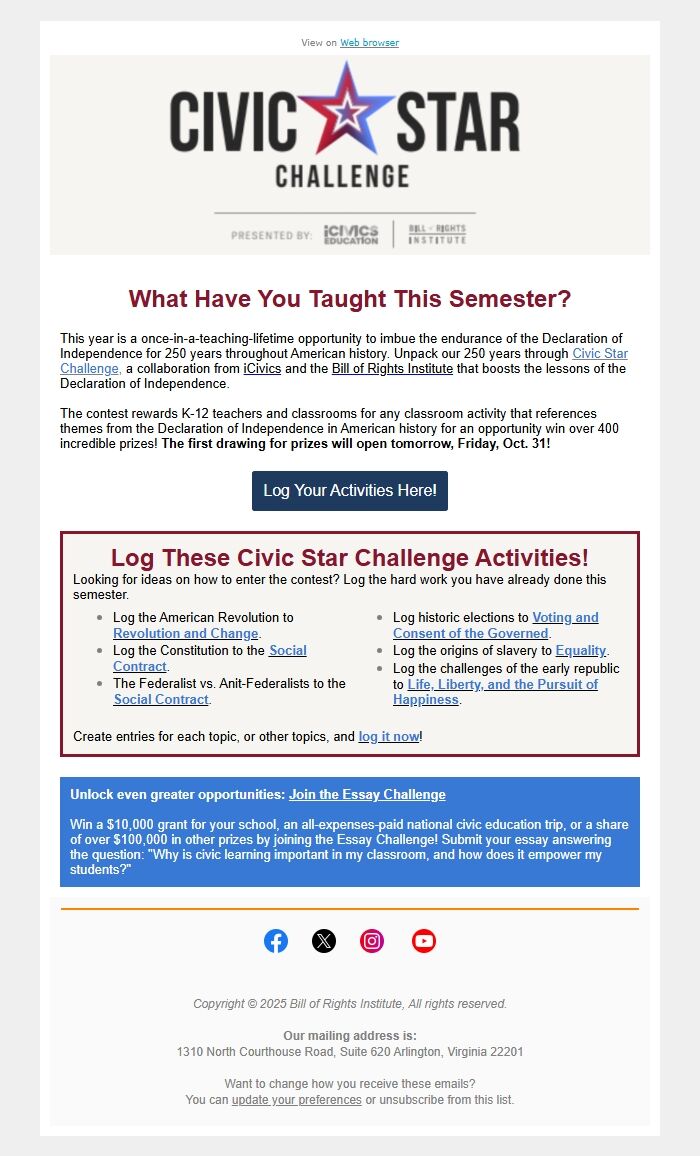Image resolution: width=700 pixels, height=1156 pixels.
Task: Visit the Instagram profile icon
Action: pos(372,941)
